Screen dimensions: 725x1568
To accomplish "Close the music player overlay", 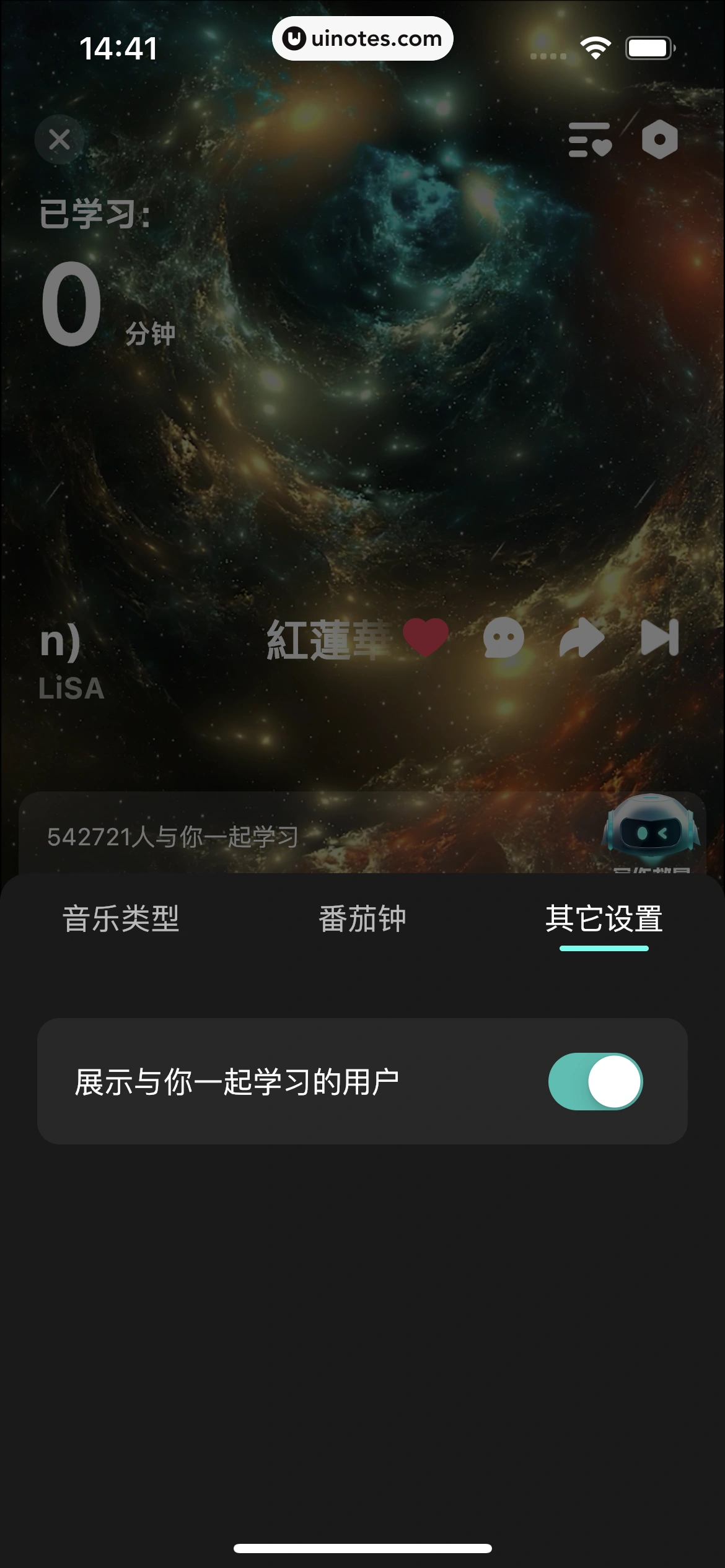I will pos(59,139).
